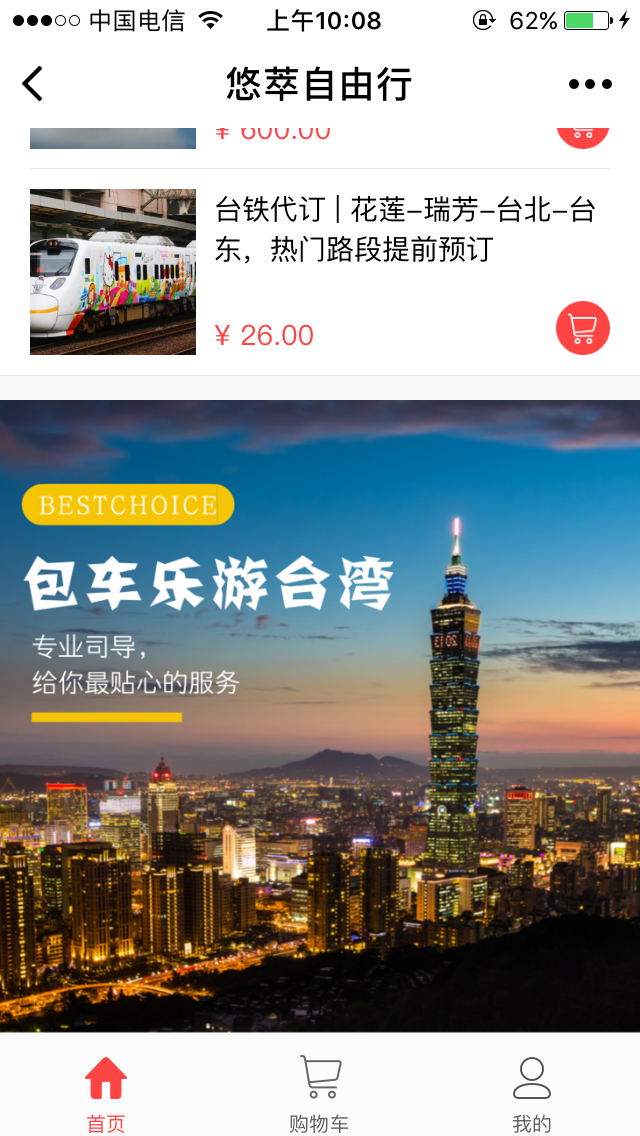
Task: Switch to the 我的 tab
Action: pyautogui.click(x=531, y=1094)
